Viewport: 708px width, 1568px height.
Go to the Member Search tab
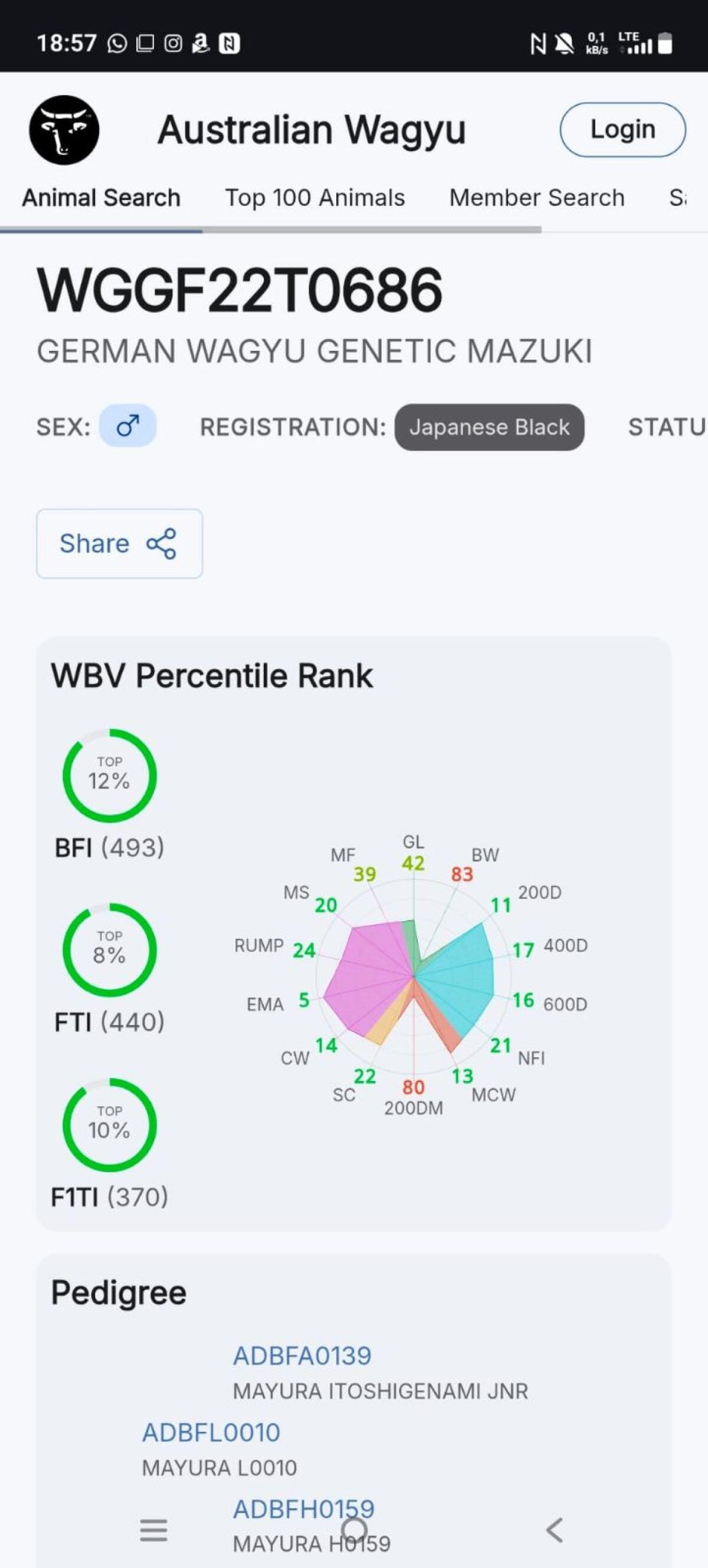tap(536, 198)
